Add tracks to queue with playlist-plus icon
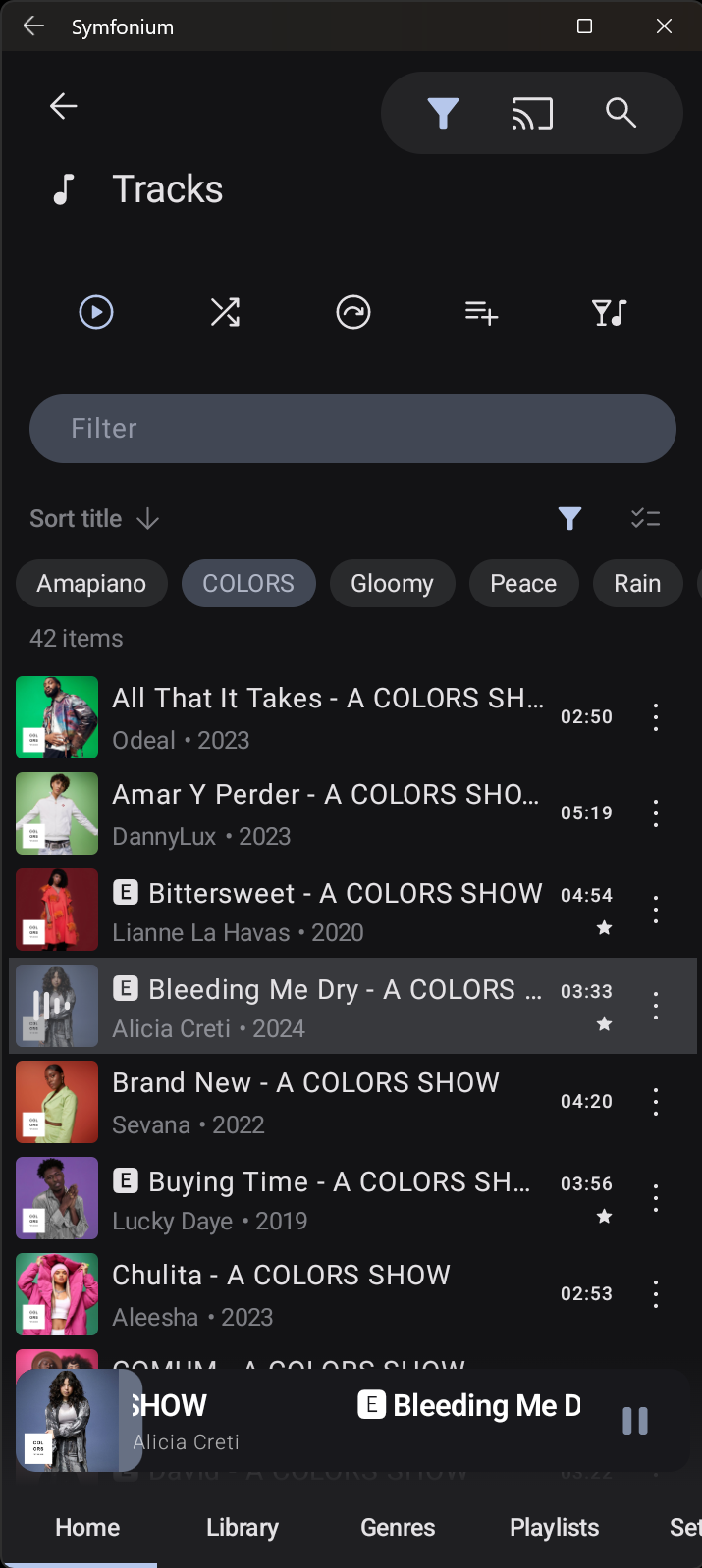The width and height of the screenshot is (702, 1568). [x=481, y=312]
